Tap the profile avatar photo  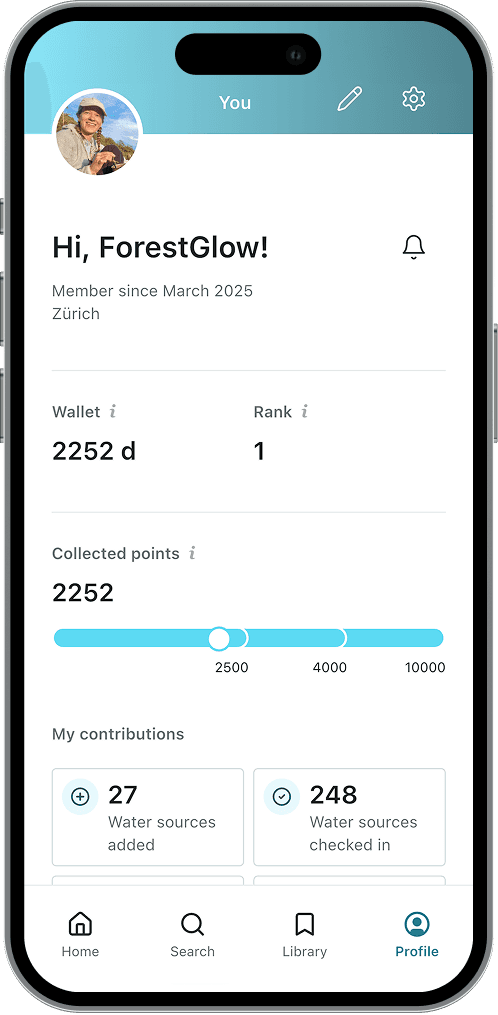(x=97, y=134)
